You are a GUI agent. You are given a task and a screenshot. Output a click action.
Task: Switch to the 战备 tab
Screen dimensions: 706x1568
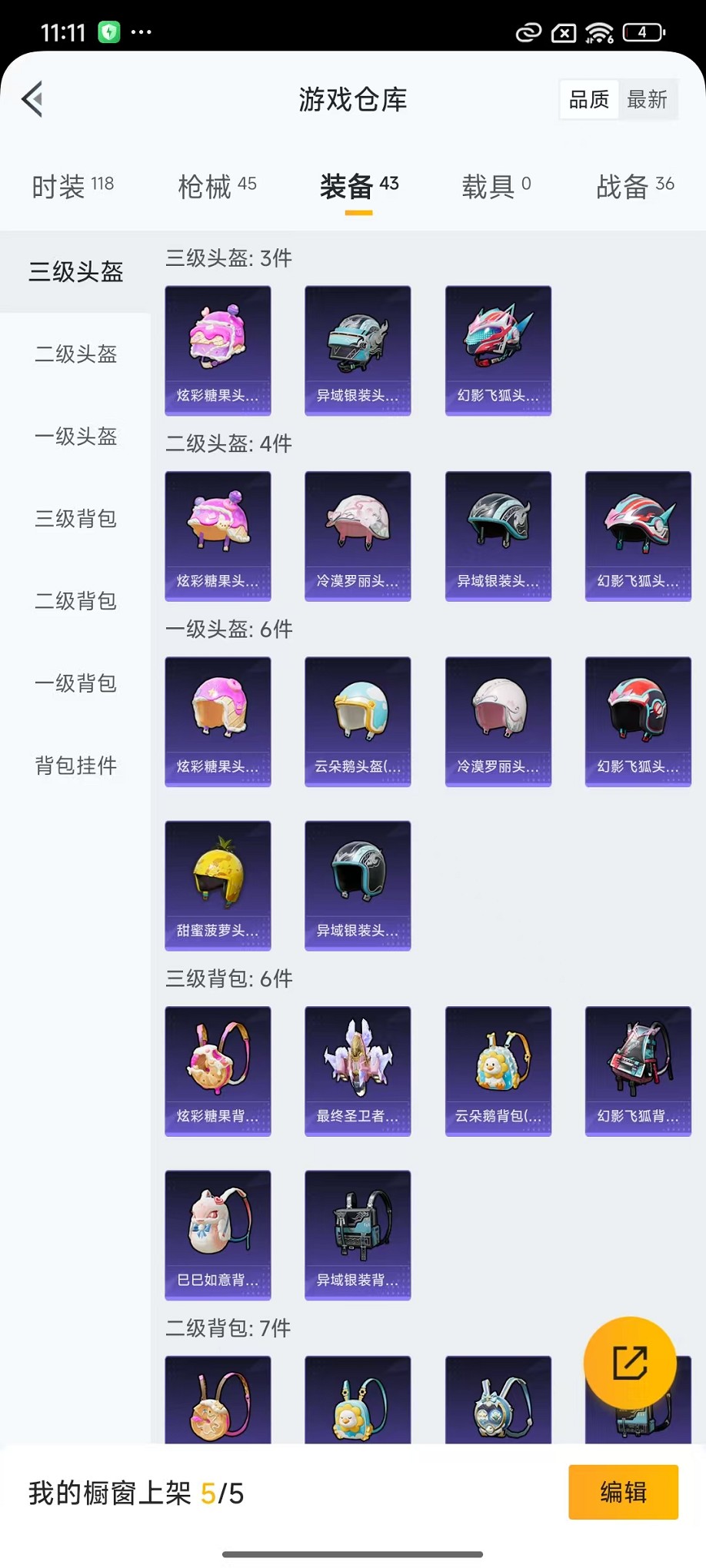[634, 186]
